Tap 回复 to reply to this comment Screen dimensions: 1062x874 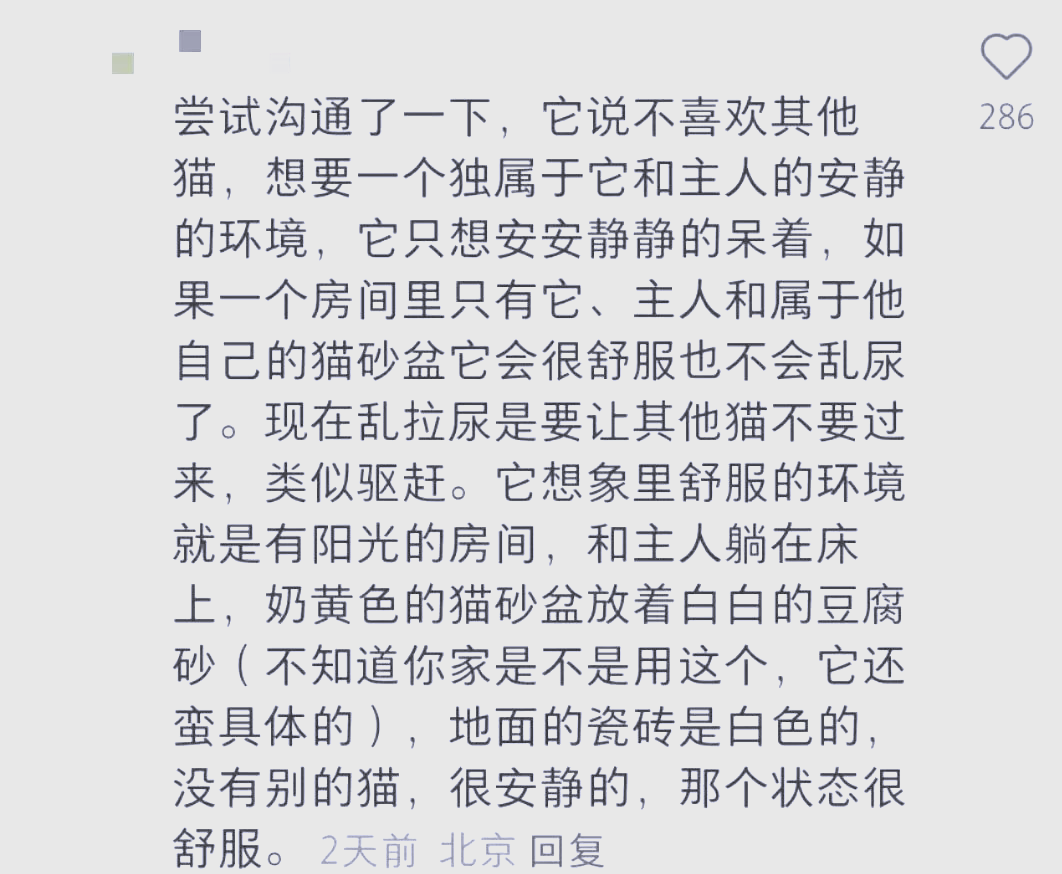[x=567, y=851]
